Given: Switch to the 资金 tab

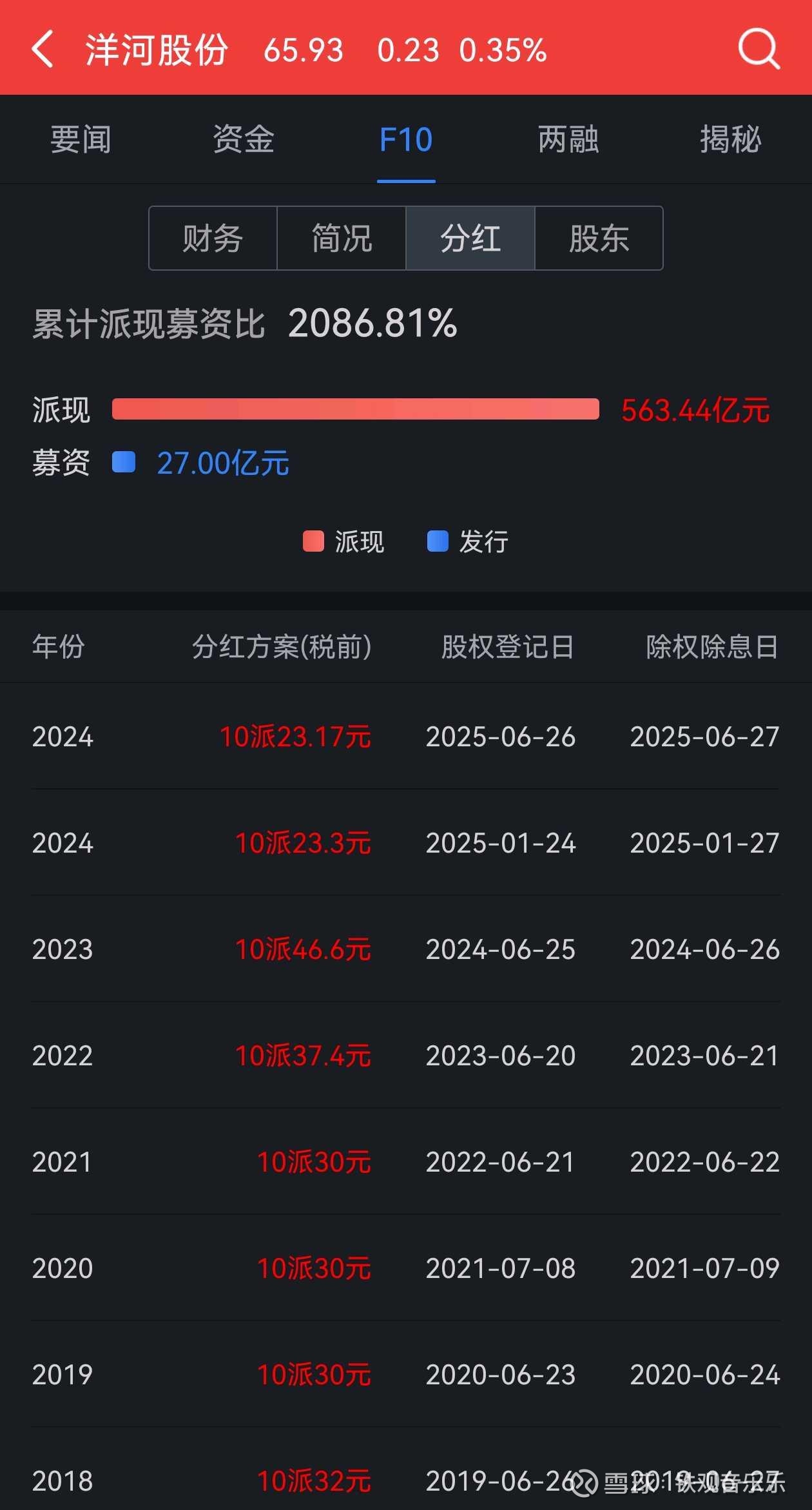Looking at the screenshot, I should [244, 139].
